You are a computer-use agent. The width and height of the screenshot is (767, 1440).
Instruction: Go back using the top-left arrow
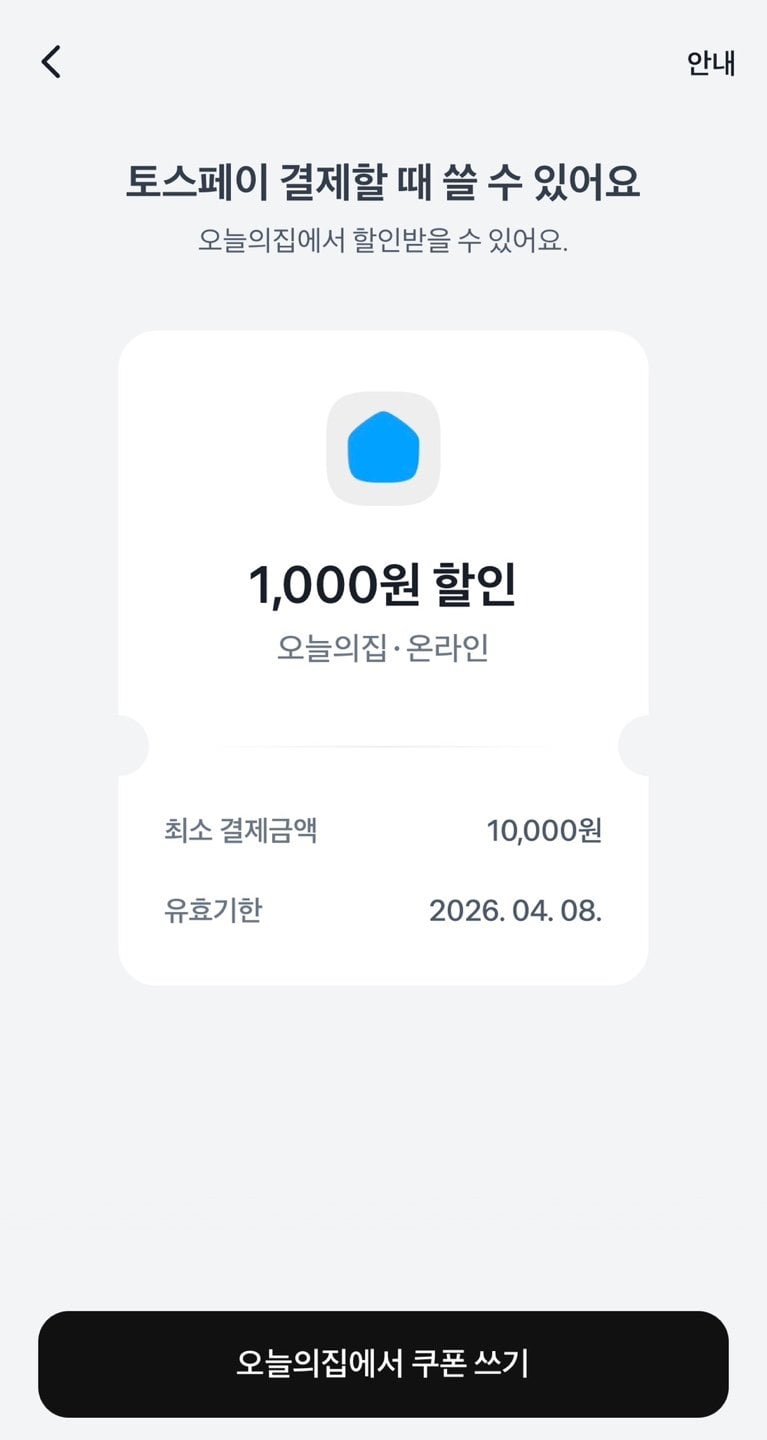point(51,62)
